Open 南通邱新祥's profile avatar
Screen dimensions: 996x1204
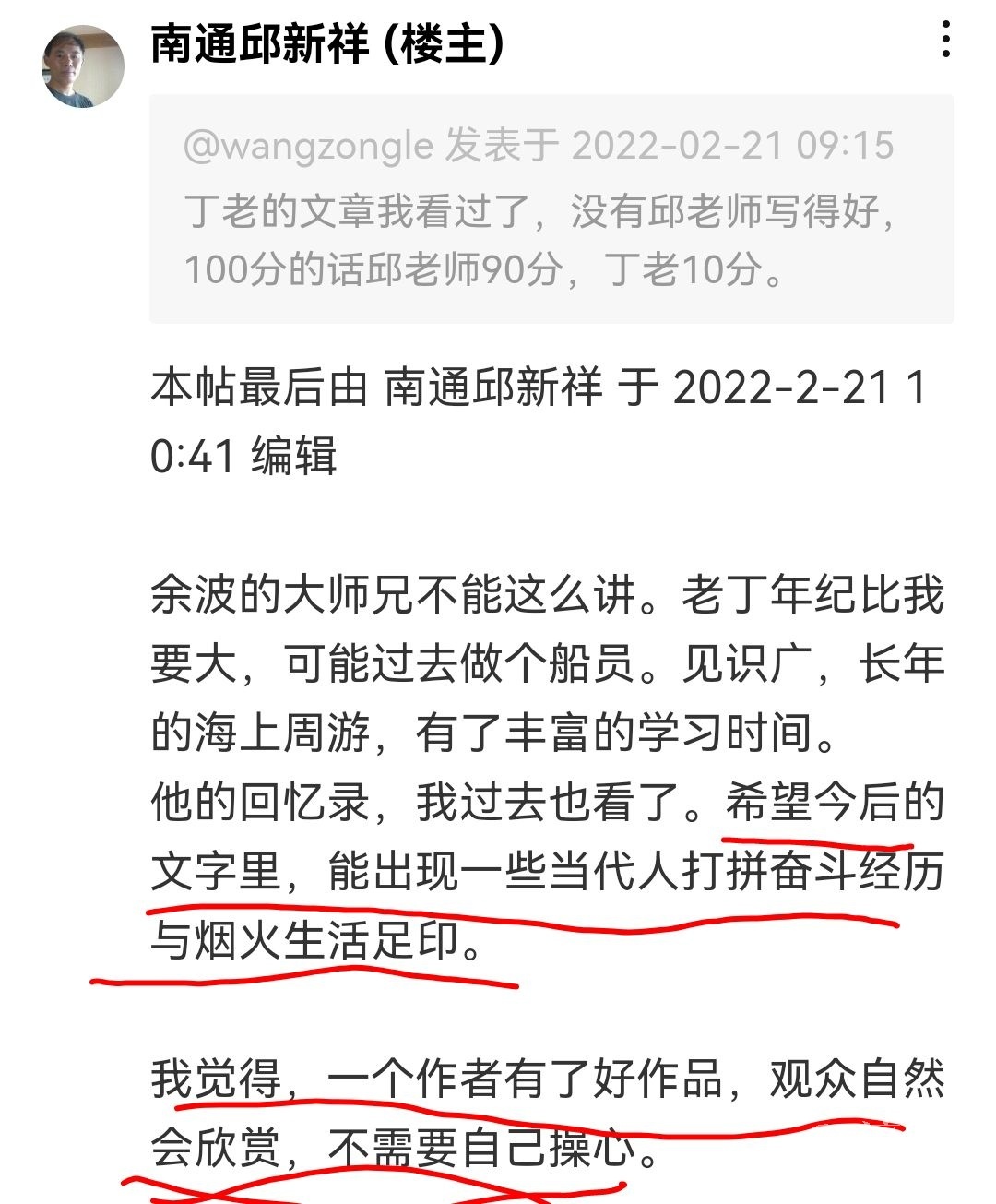click(x=83, y=66)
